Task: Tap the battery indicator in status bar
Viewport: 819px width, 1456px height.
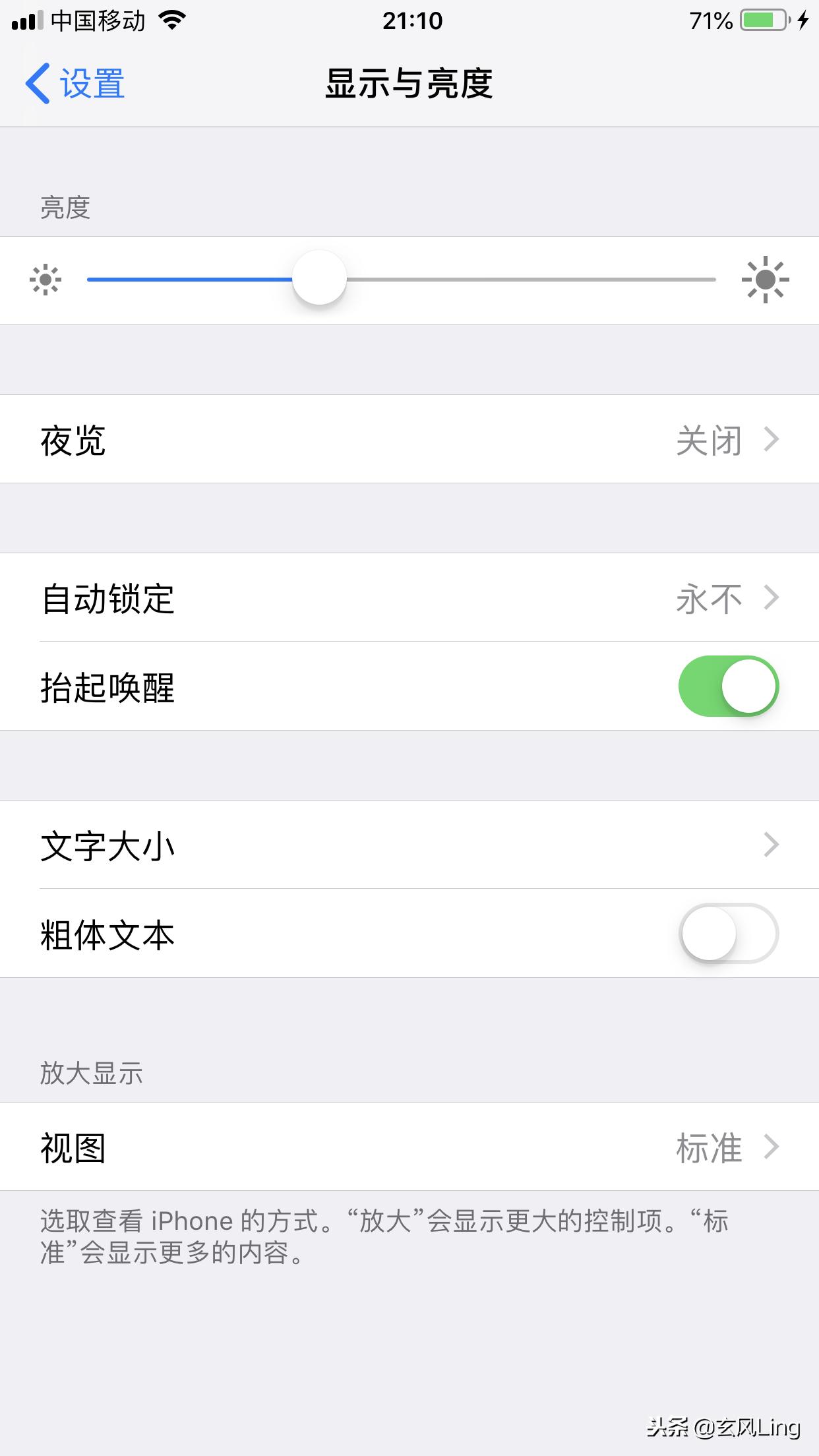Action: point(762,20)
